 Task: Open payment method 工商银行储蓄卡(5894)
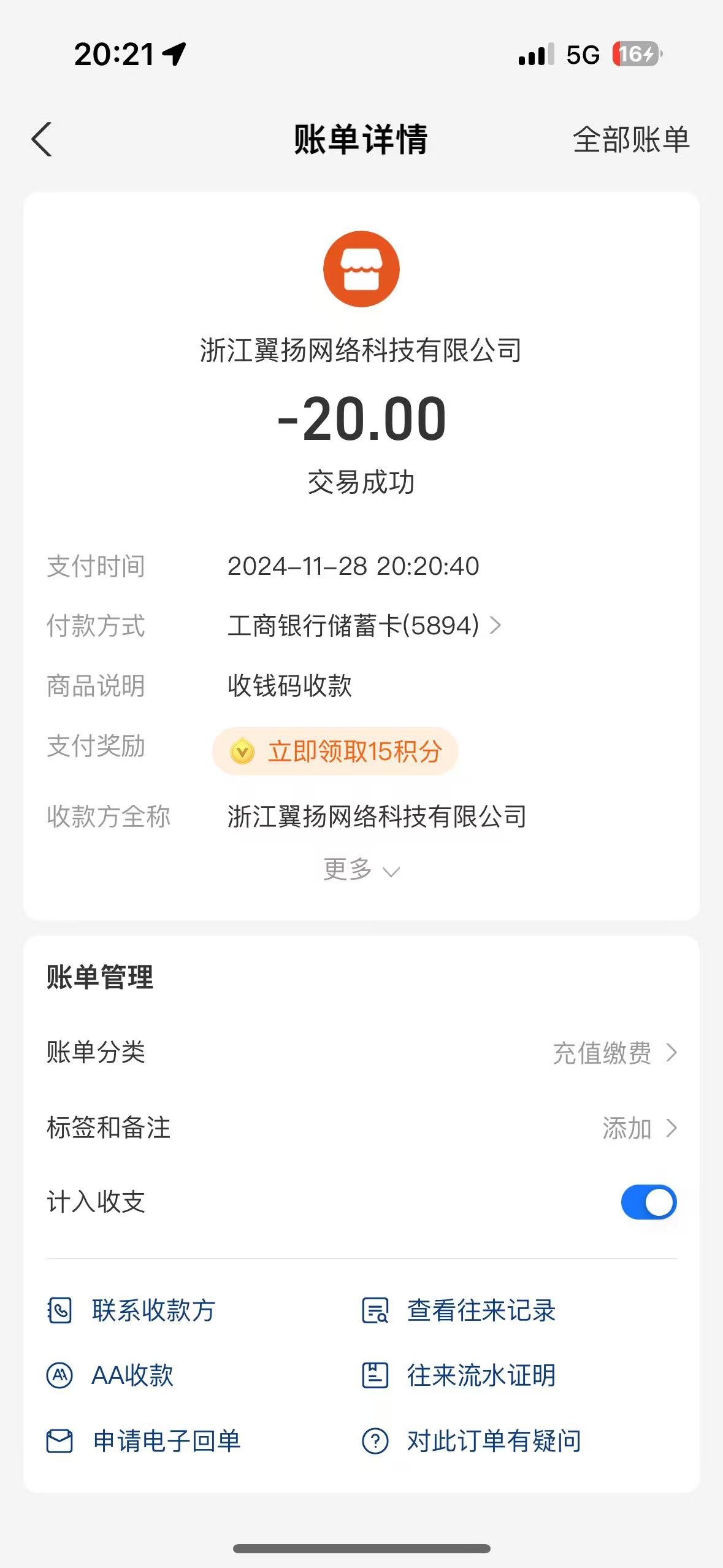point(364,626)
